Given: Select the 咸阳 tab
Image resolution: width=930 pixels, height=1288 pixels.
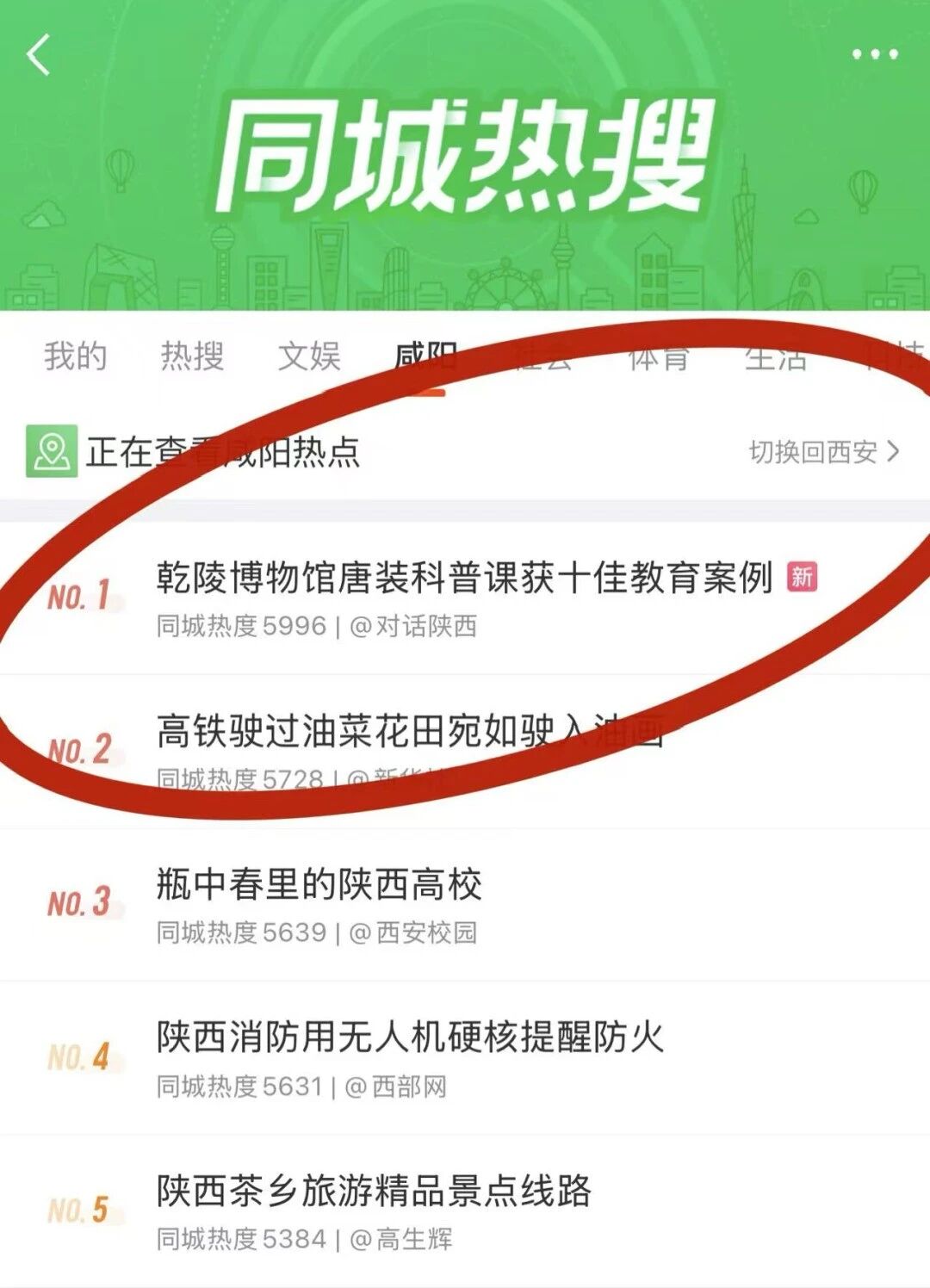Looking at the screenshot, I should (x=424, y=356).
